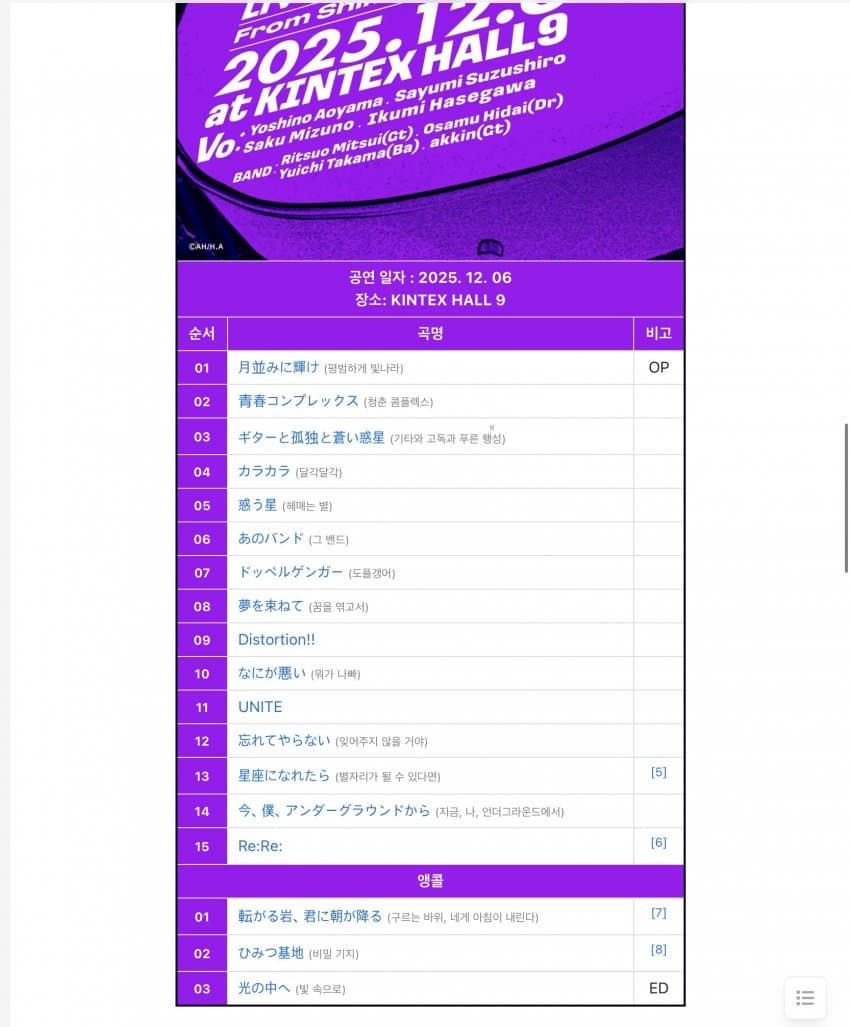Open the 転がる岩、君に朝が降る link
This screenshot has height=1027, width=850.
[310, 916]
